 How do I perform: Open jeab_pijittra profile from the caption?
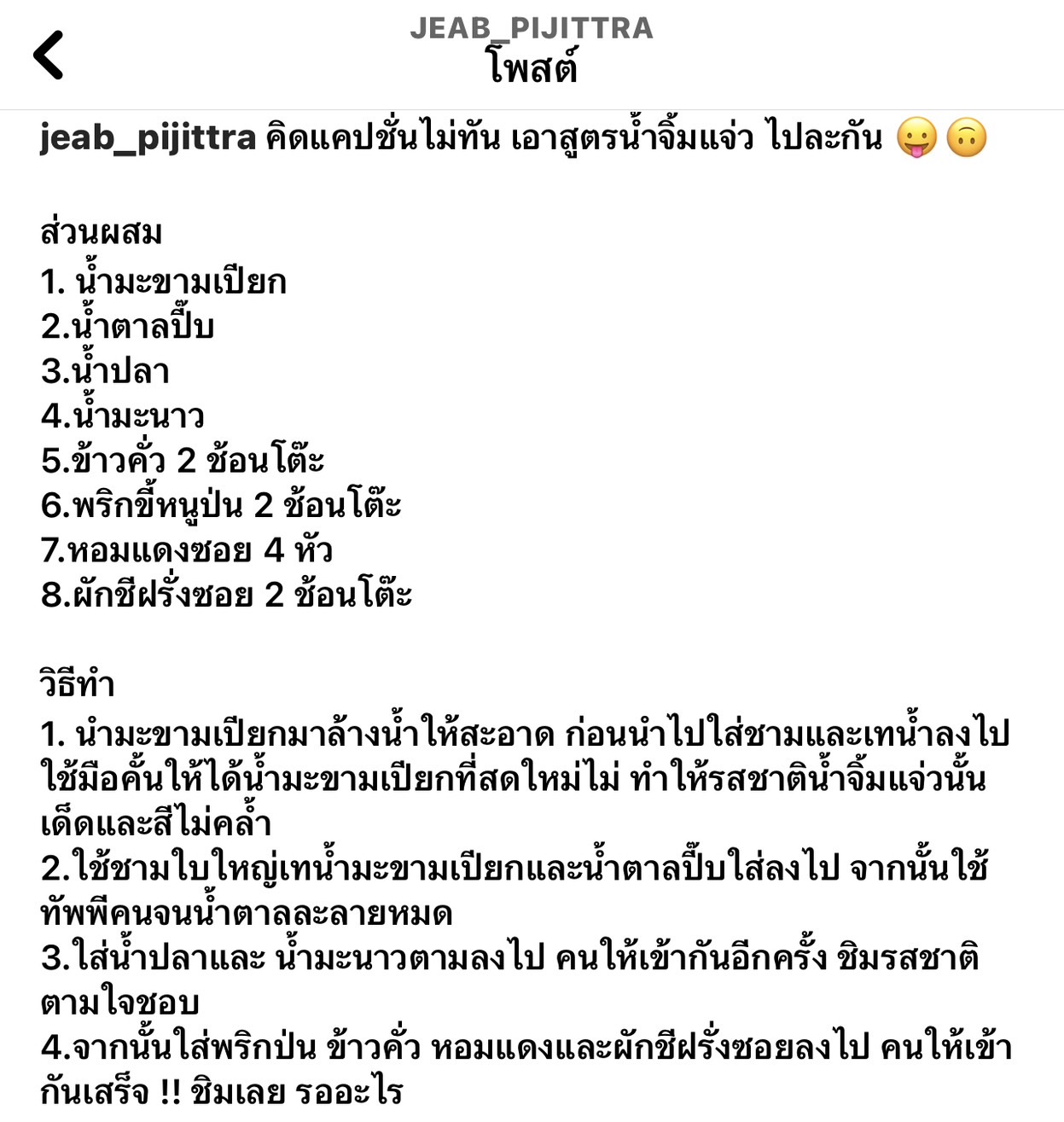coord(148,138)
